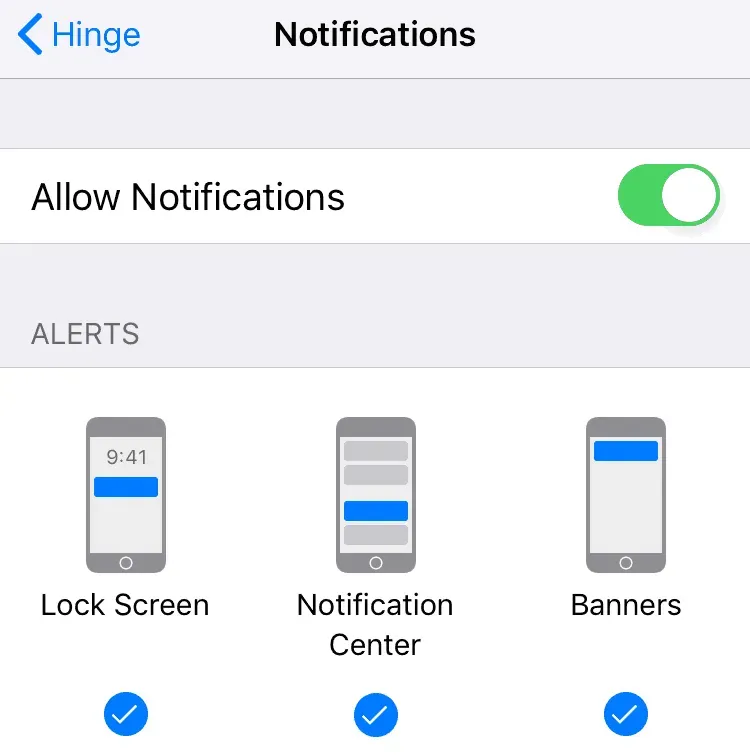This screenshot has height=755, width=750.
Task: Tap the ALERTS section label
Action: click(x=85, y=334)
